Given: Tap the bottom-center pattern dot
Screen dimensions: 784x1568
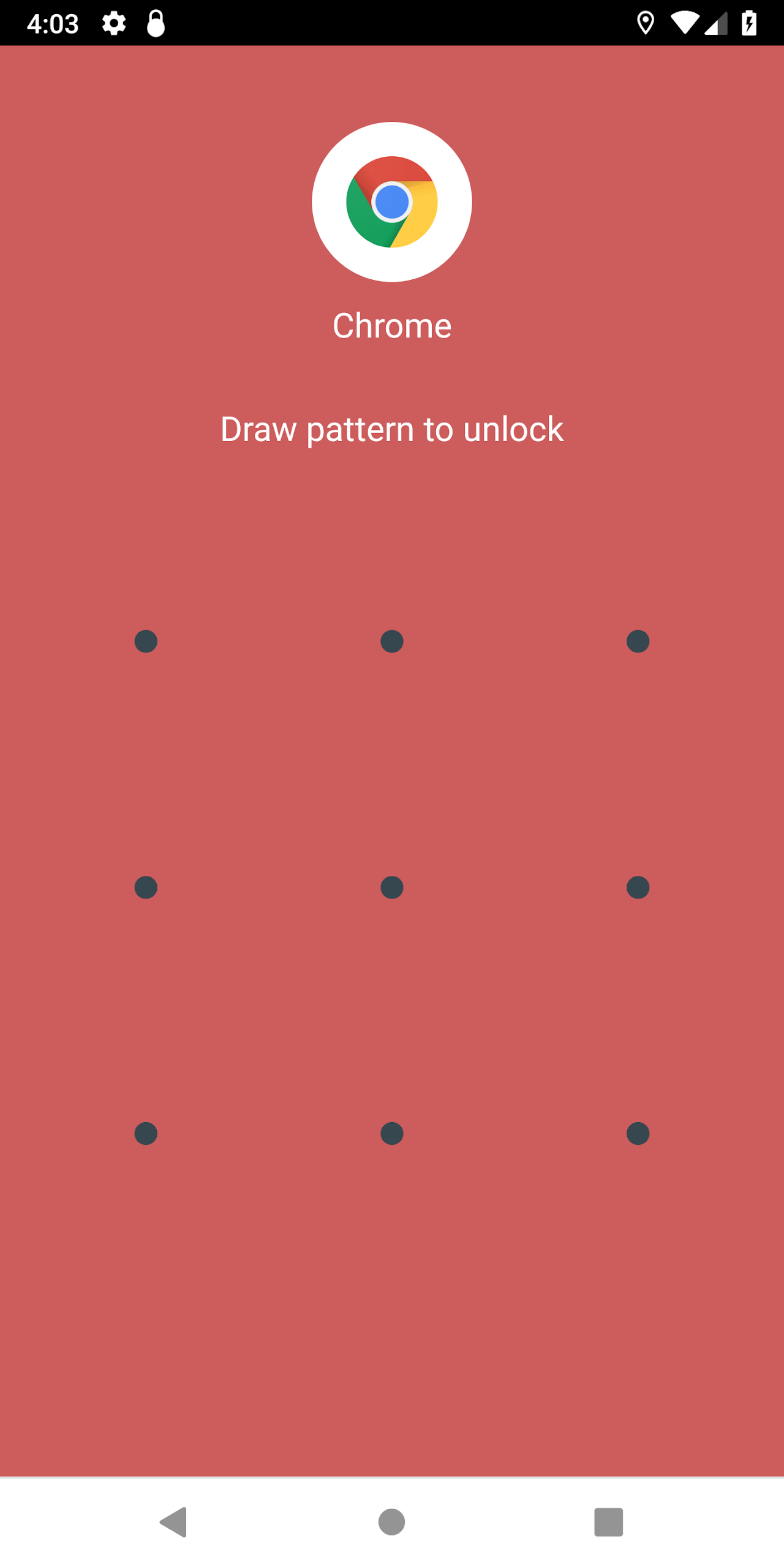Looking at the screenshot, I should tap(392, 1134).
